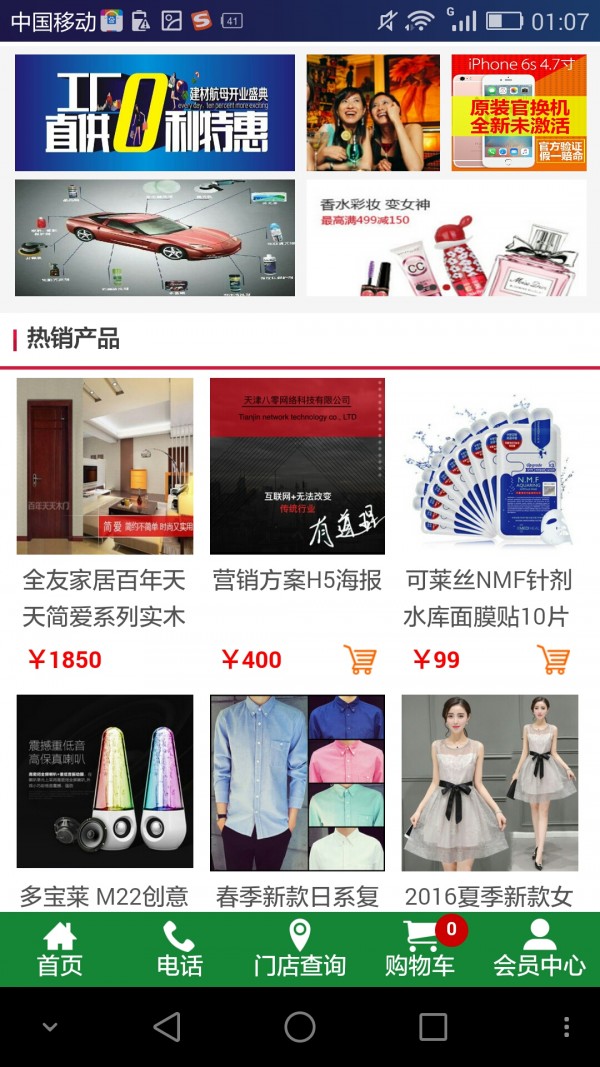Open the red sports car banner
This screenshot has width=600, height=1067.
tap(155, 238)
